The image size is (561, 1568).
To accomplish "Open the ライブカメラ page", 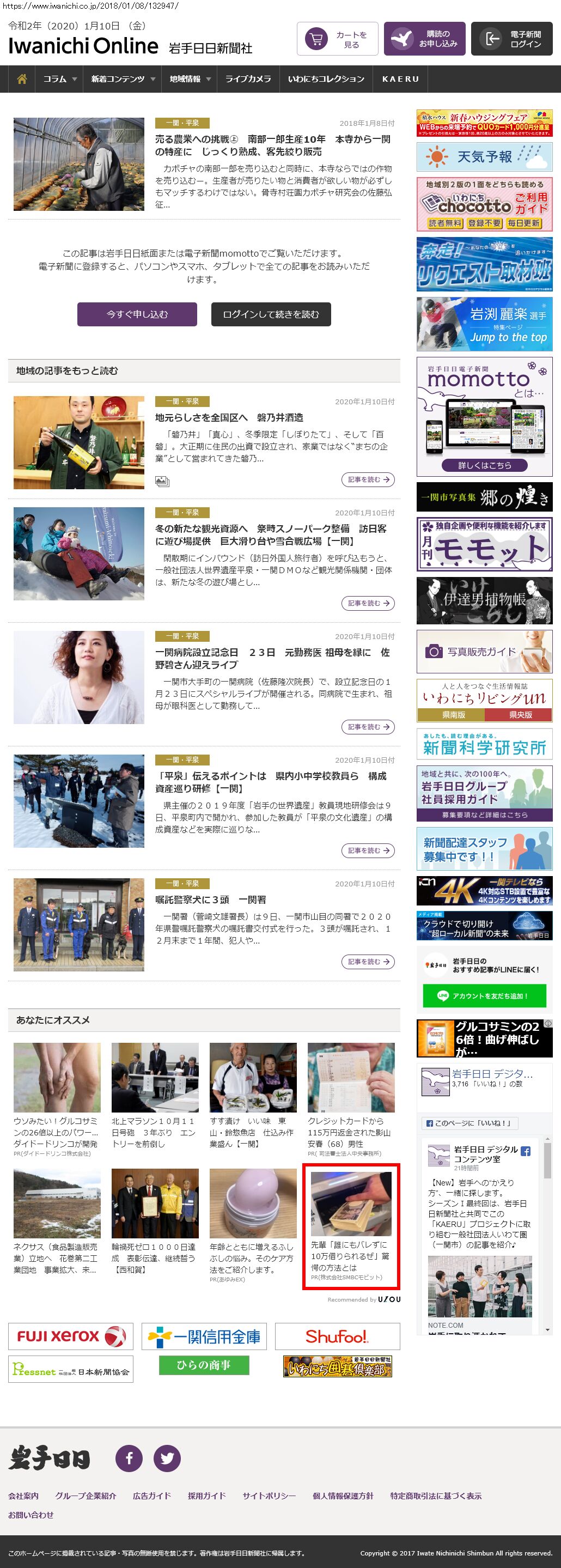I will [248, 79].
